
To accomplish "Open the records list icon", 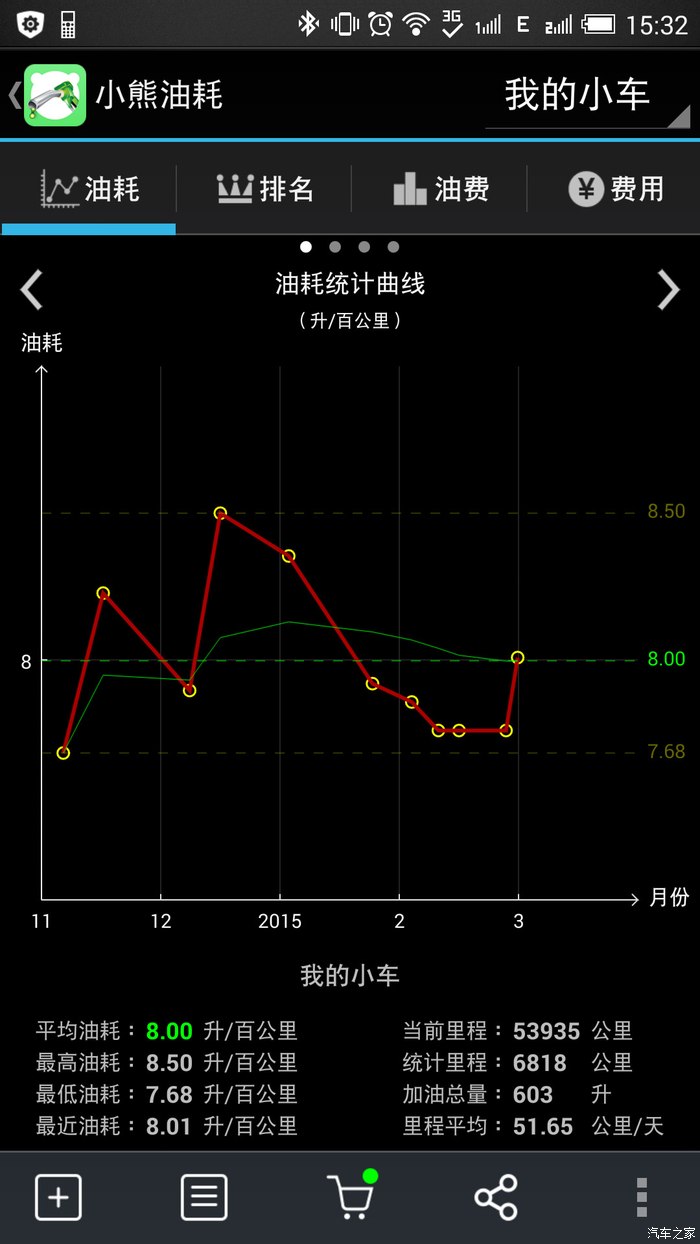I will click(204, 1197).
